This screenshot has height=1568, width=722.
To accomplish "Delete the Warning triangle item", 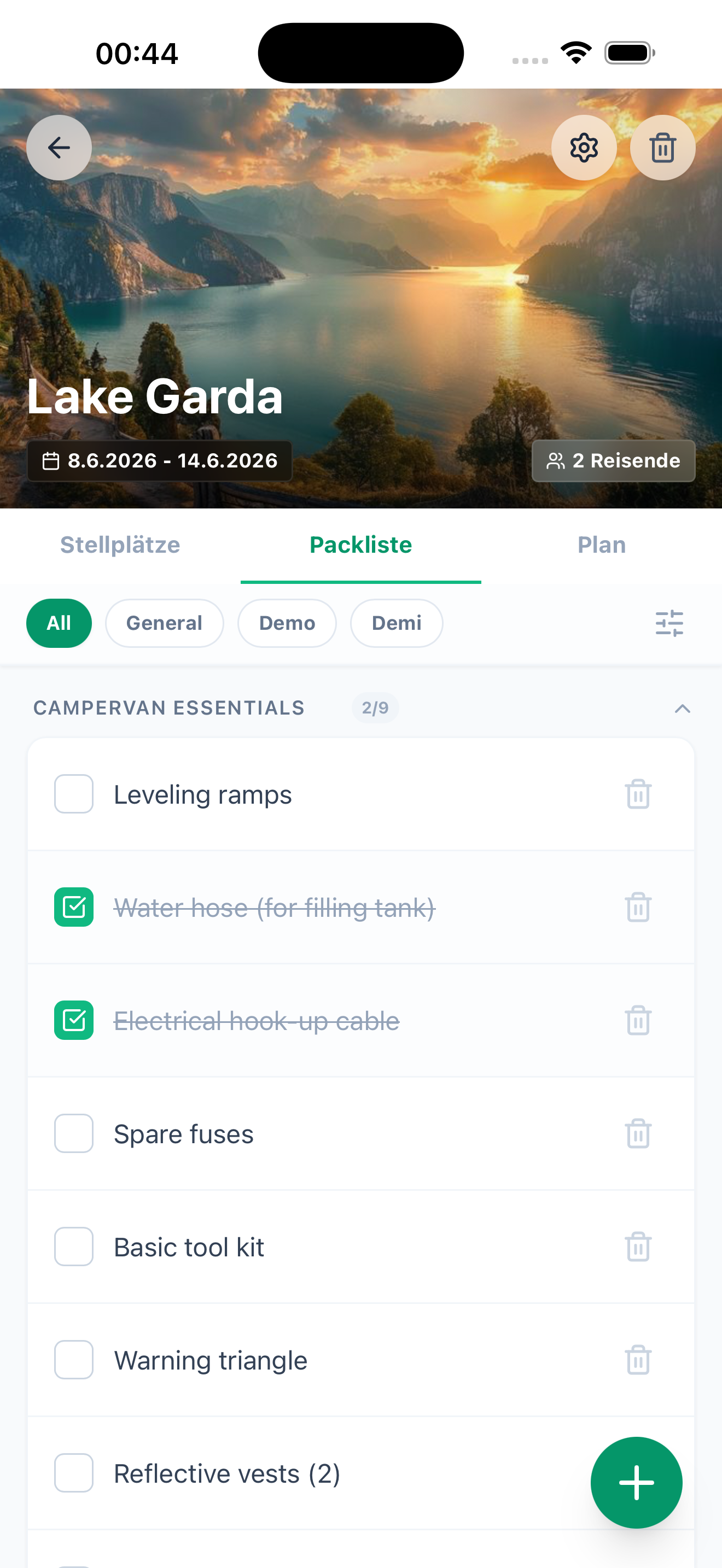I will [x=637, y=1360].
